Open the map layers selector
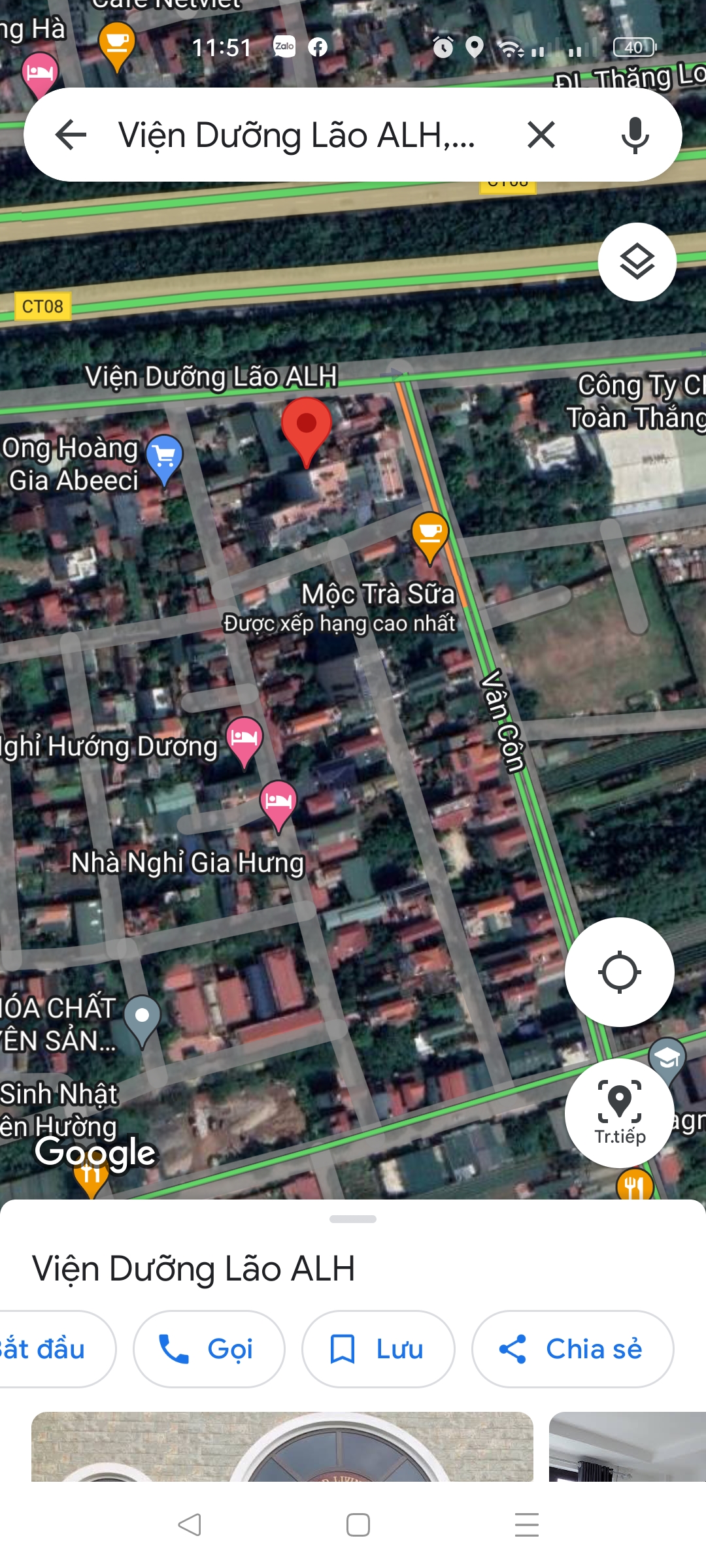 pyautogui.click(x=637, y=262)
